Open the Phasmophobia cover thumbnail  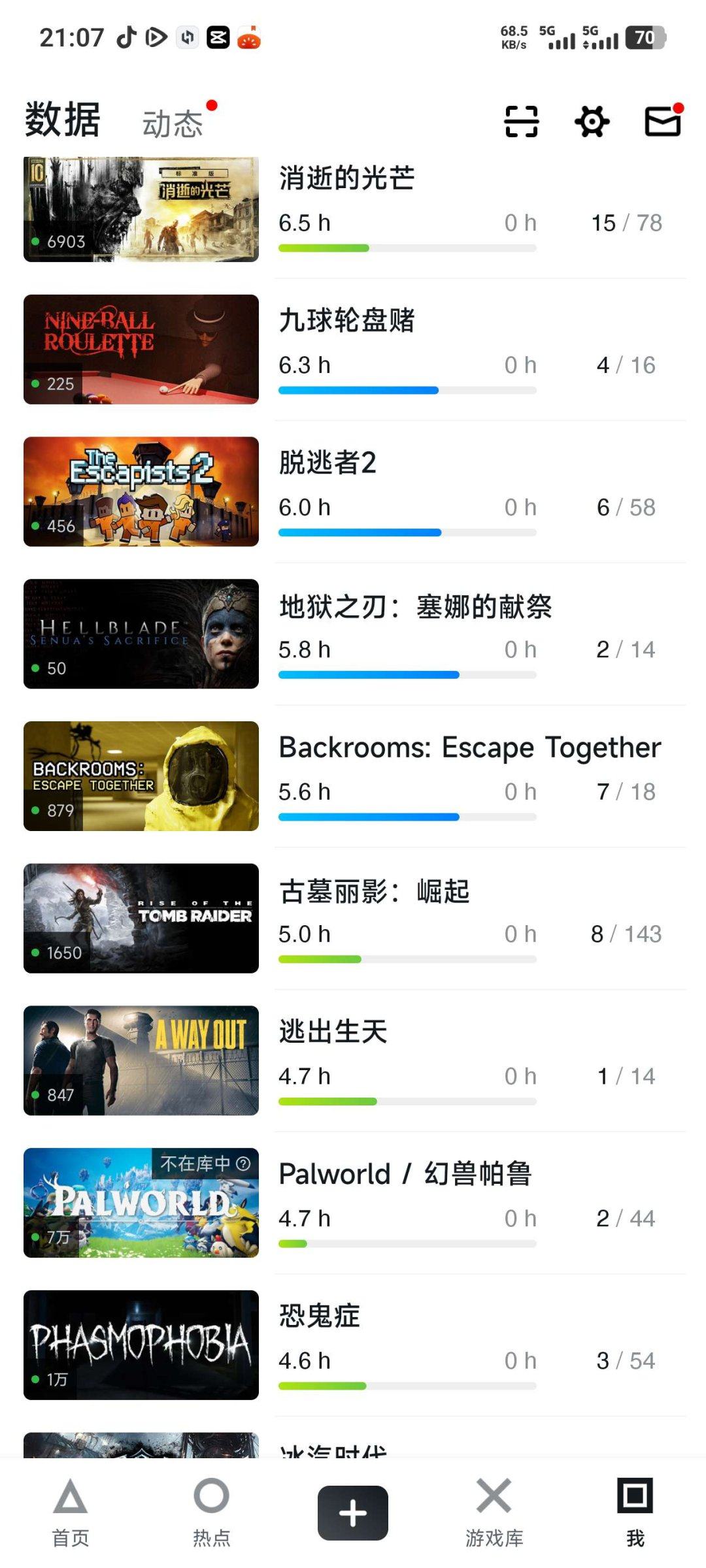141,1347
